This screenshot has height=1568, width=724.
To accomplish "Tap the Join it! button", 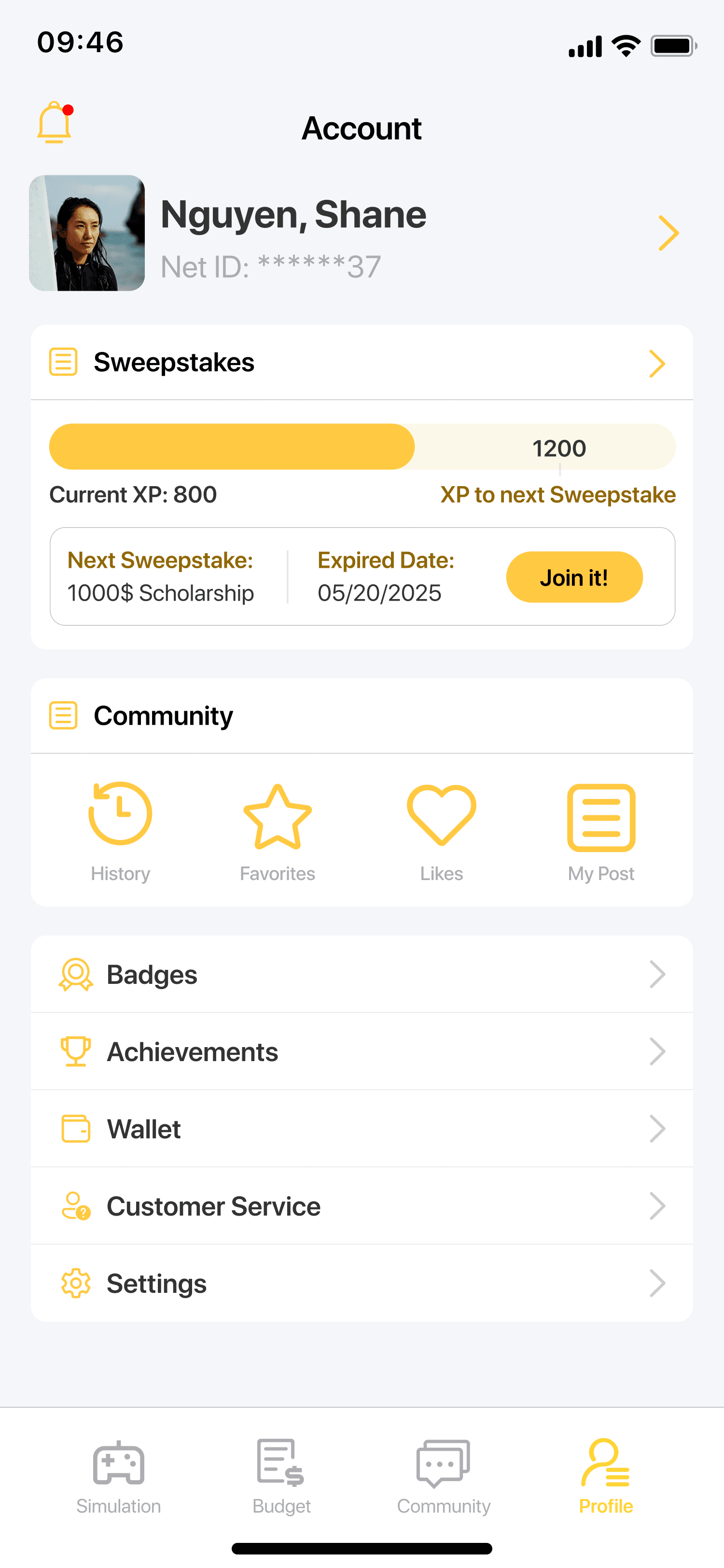I will tap(574, 577).
